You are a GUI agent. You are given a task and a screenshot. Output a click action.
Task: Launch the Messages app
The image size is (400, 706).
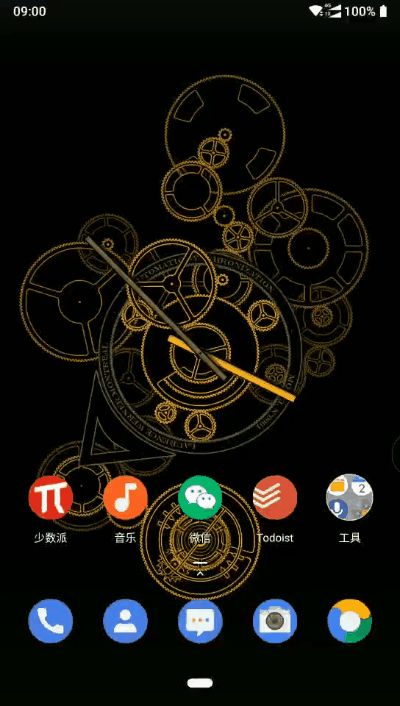(200, 621)
